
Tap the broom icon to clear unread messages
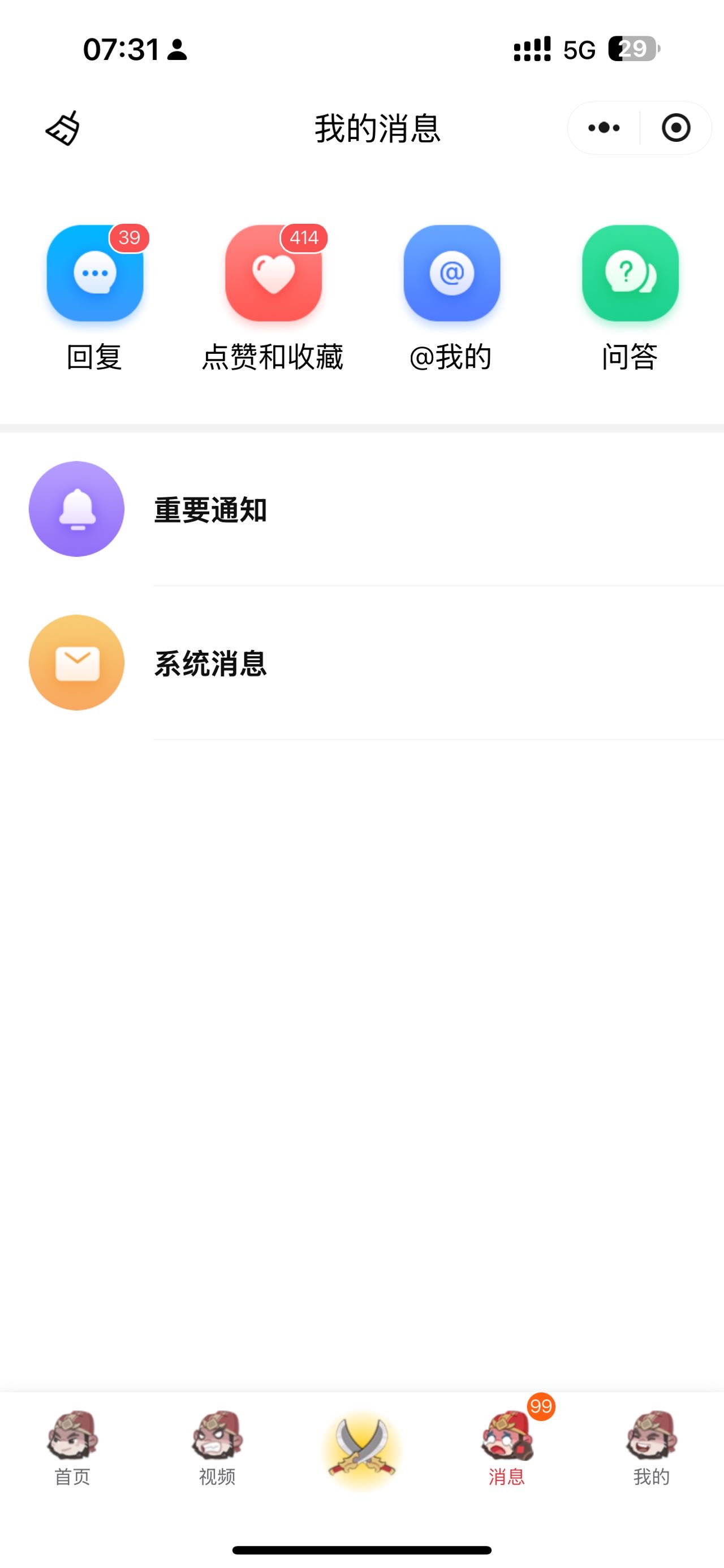(63, 128)
